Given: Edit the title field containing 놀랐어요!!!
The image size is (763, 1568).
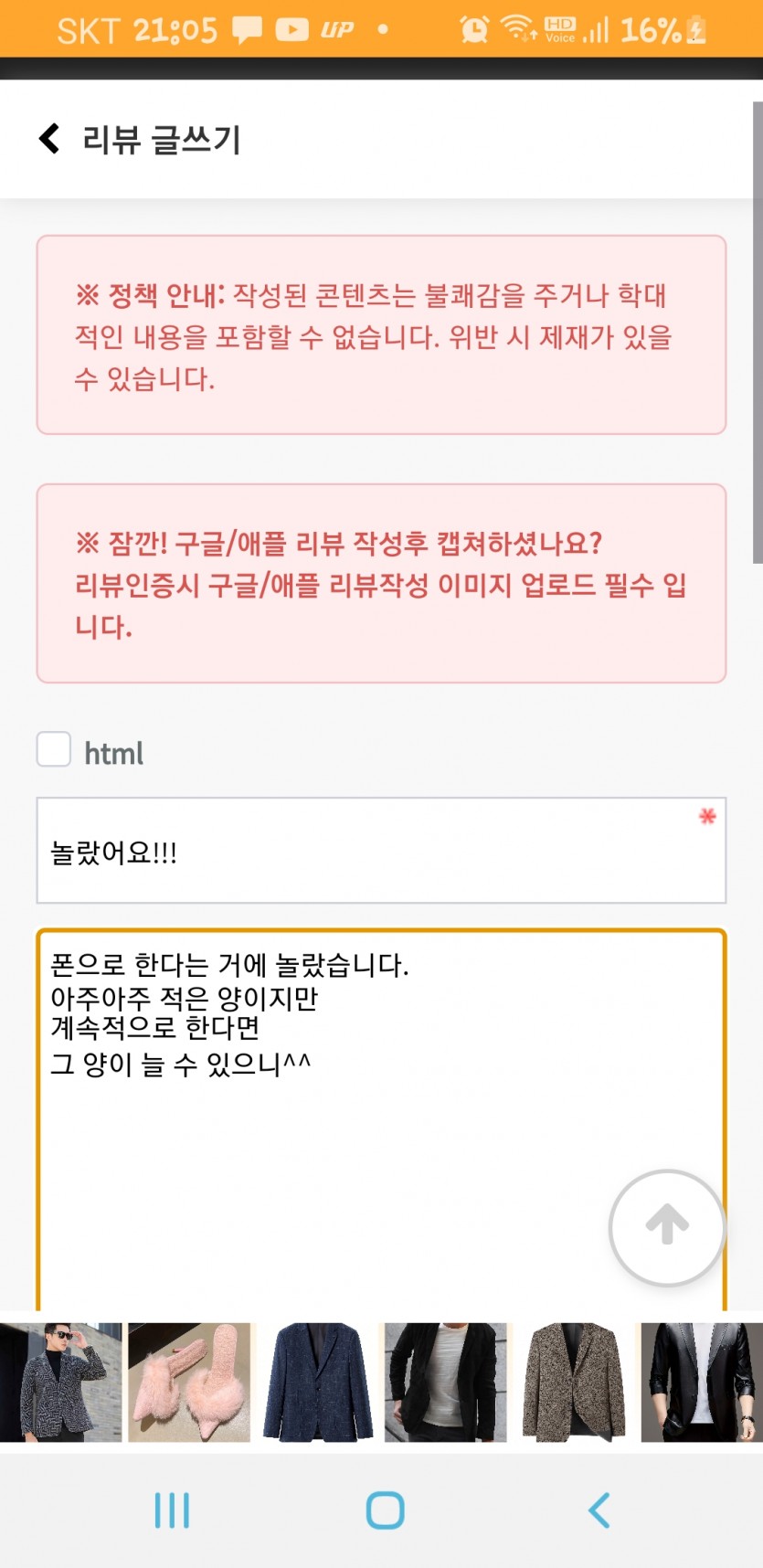Looking at the screenshot, I should tap(381, 851).
